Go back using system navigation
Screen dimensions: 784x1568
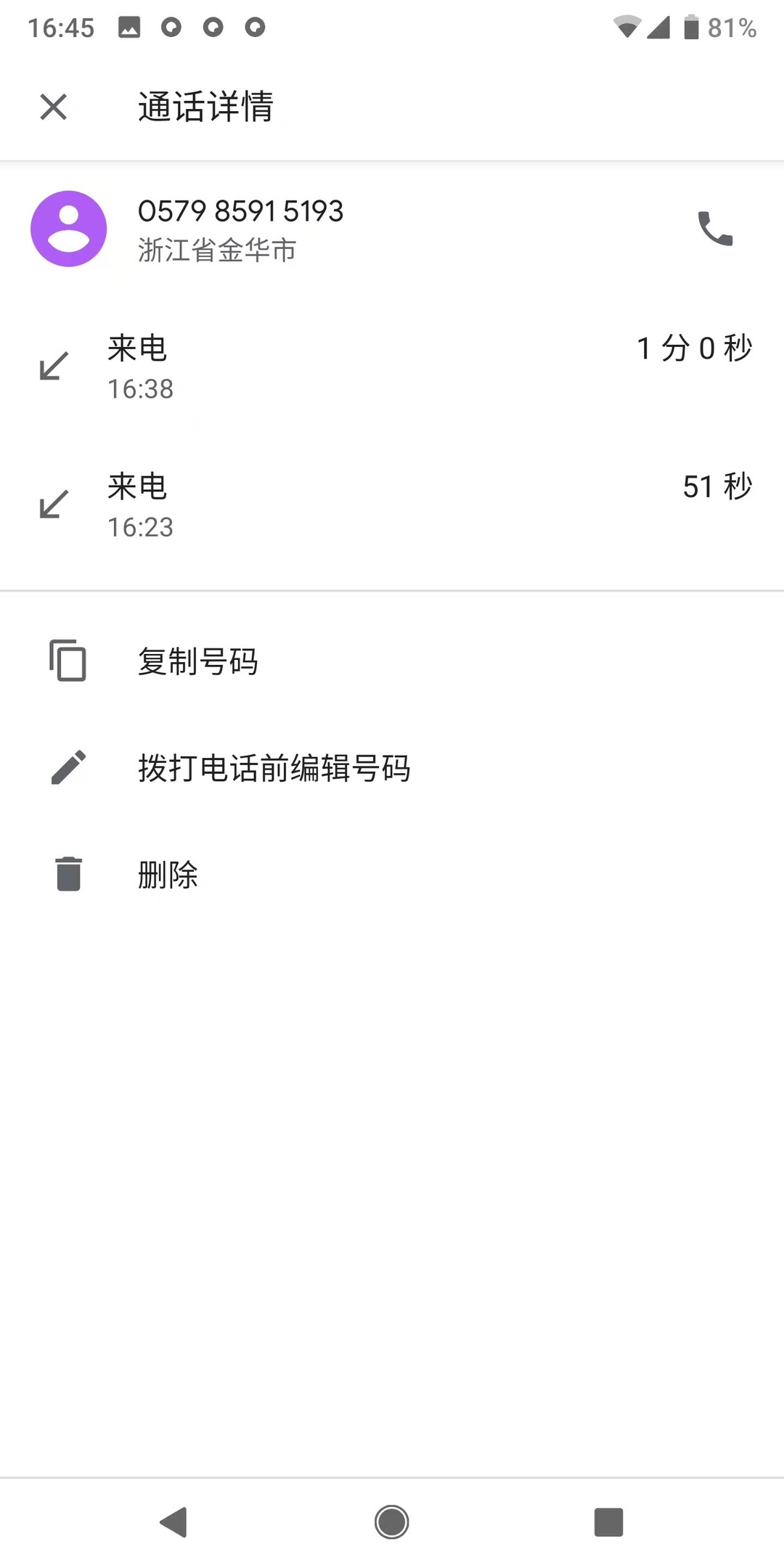tap(173, 1522)
